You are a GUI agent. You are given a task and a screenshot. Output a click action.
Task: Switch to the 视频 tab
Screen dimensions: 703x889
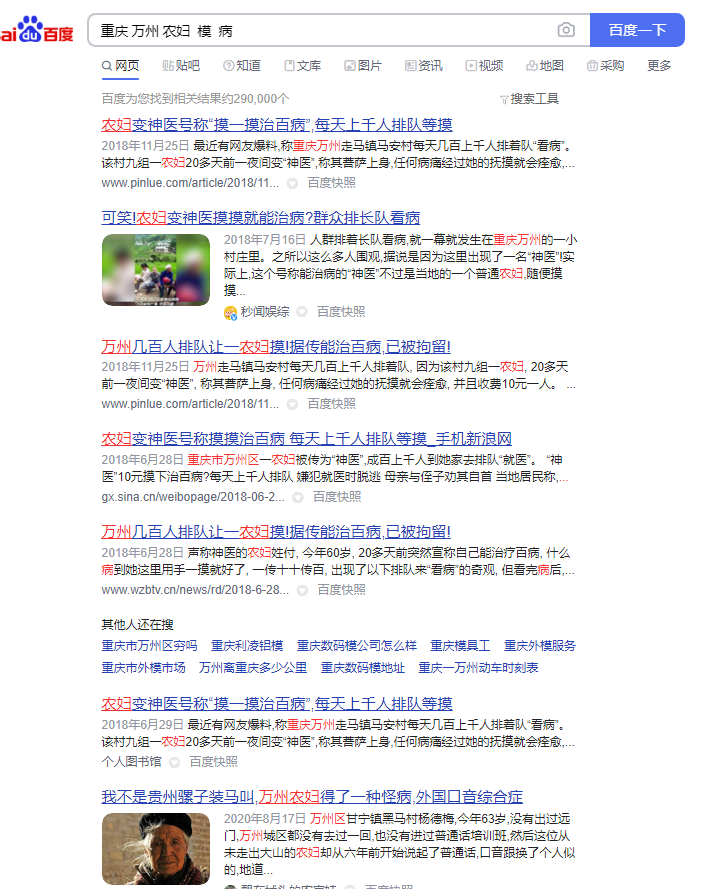click(x=484, y=66)
